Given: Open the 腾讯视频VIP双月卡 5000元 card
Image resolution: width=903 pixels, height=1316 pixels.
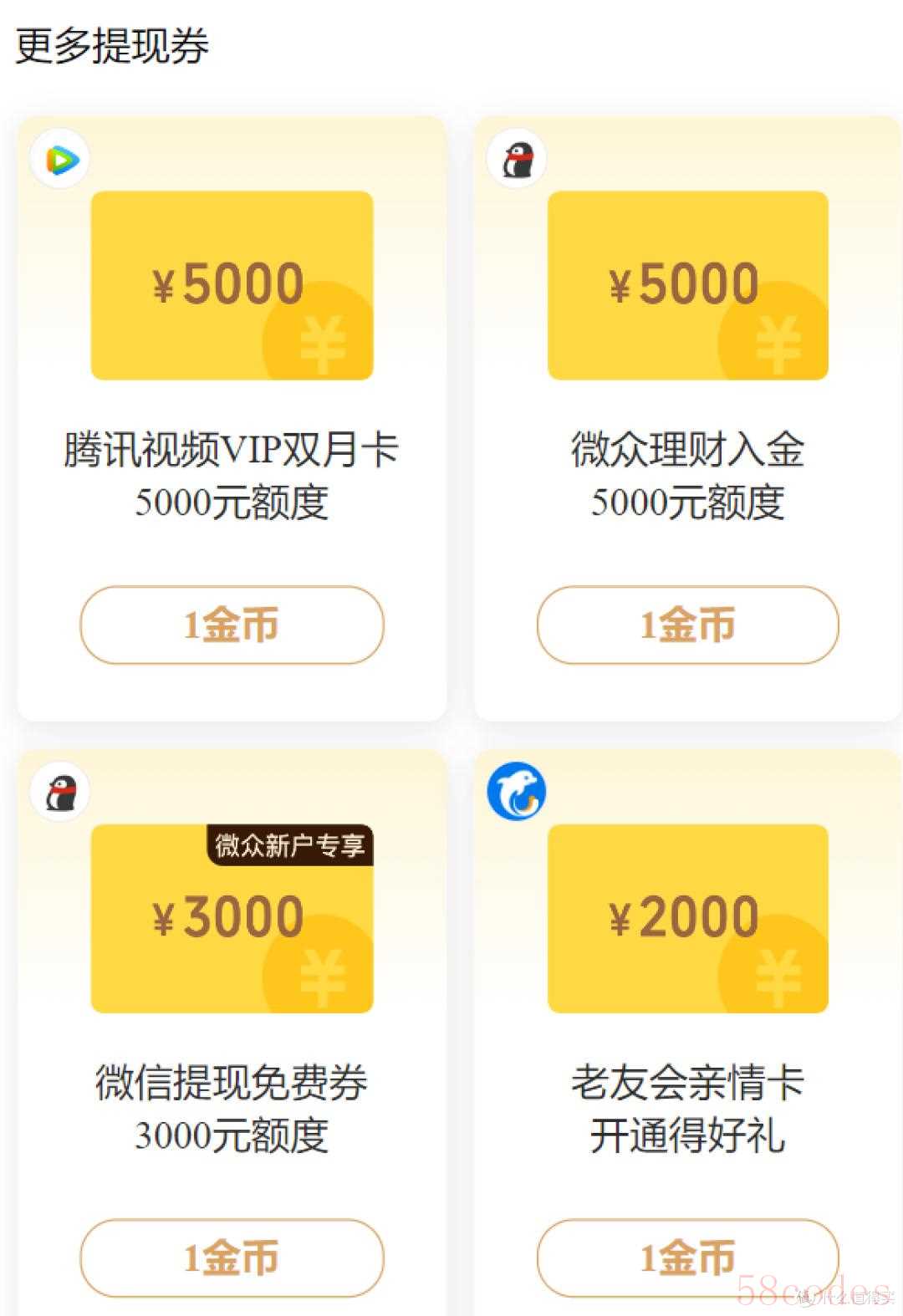Looking at the screenshot, I should (x=232, y=286).
